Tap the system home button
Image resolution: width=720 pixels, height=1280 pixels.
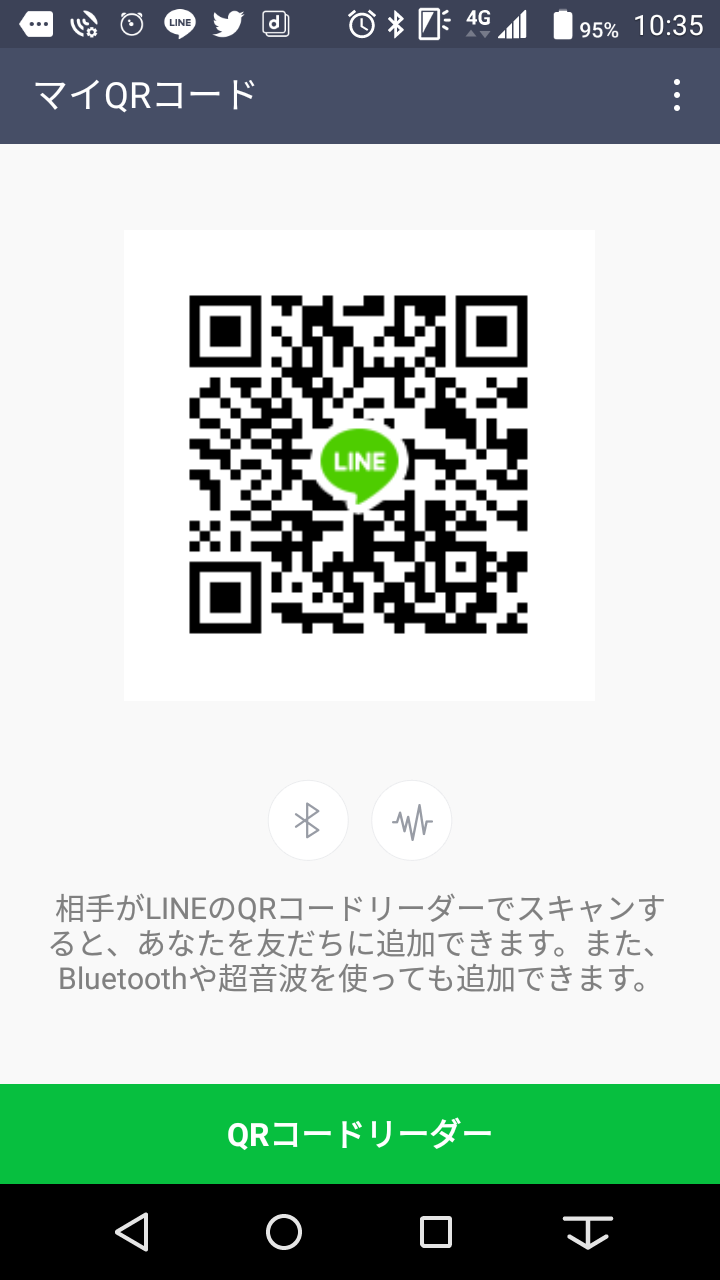click(284, 1232)
